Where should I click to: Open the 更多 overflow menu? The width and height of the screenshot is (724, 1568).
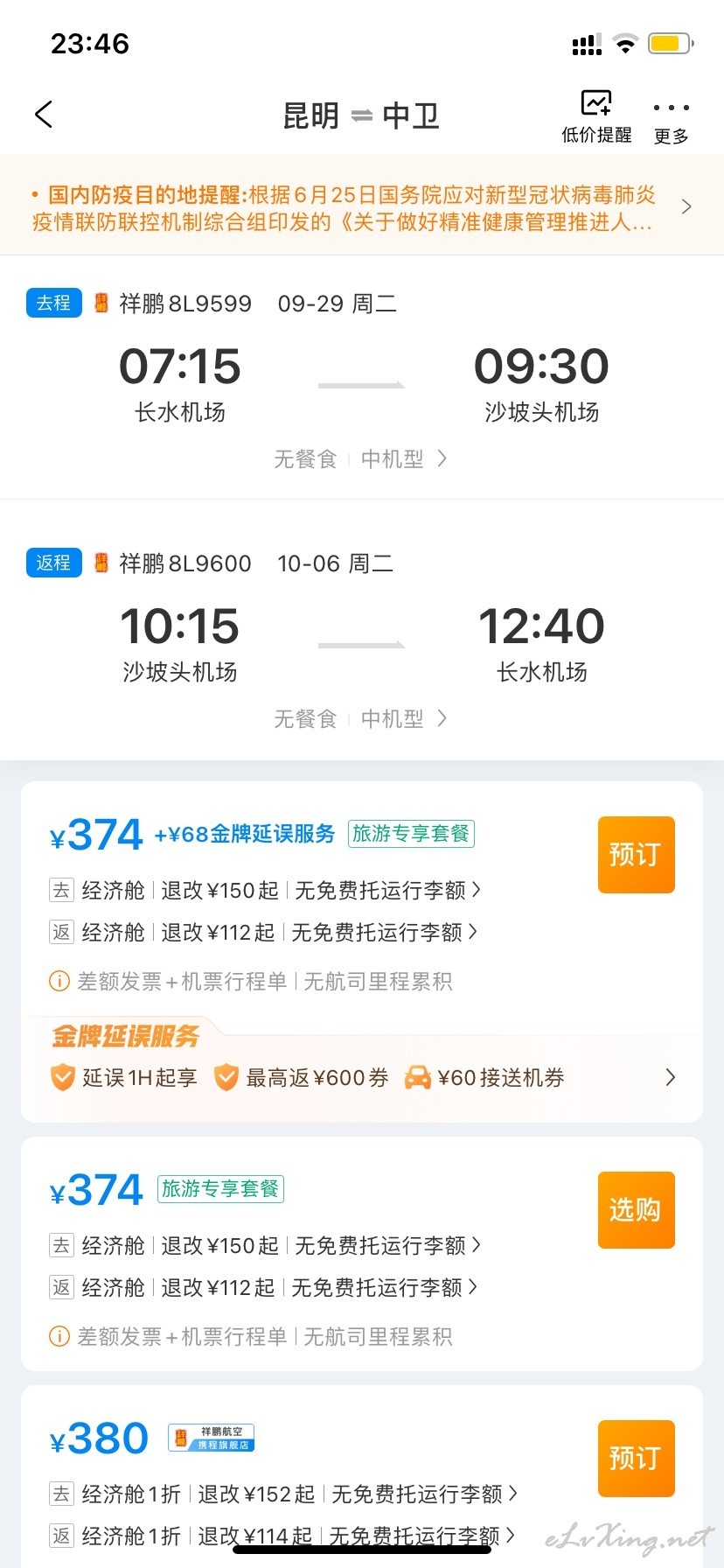coord(671,121)
